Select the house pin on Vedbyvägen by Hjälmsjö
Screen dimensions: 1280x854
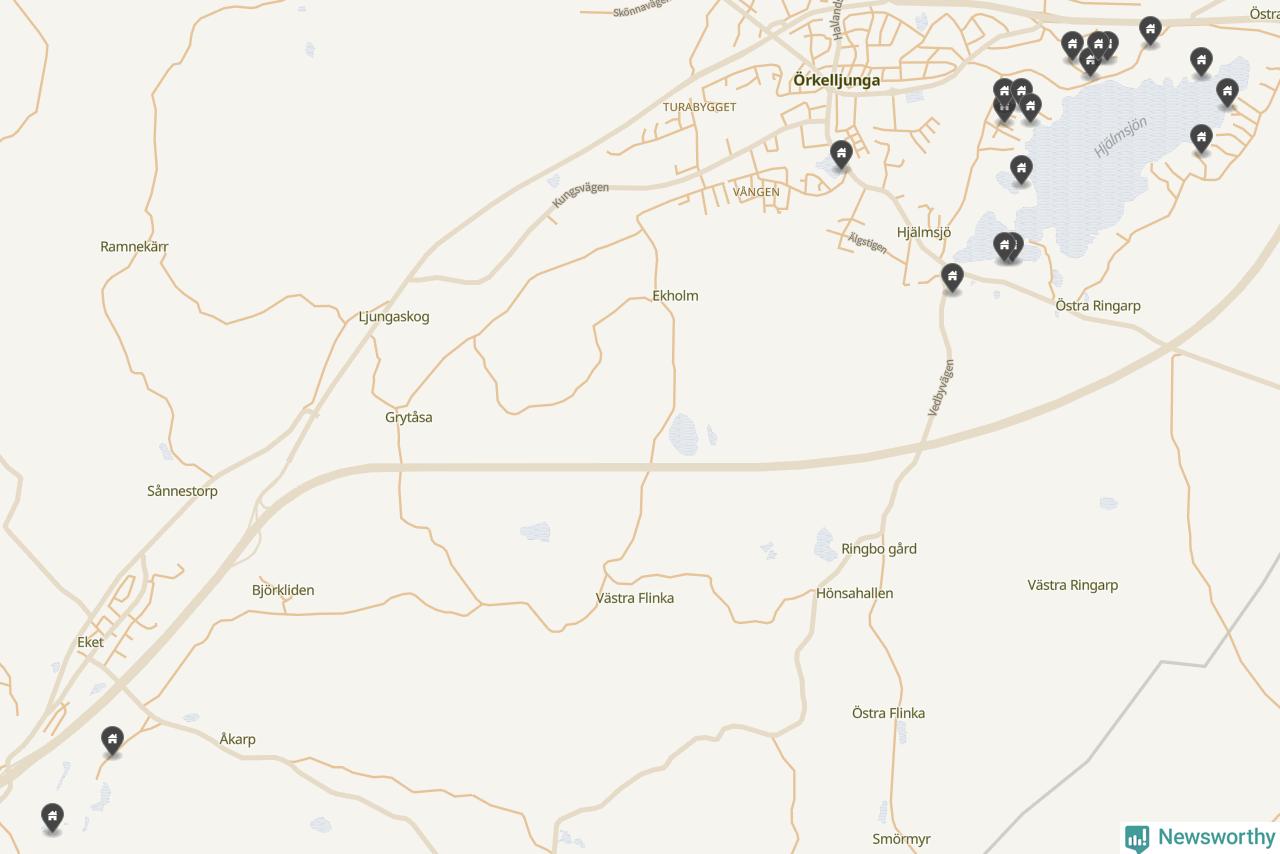952,276
